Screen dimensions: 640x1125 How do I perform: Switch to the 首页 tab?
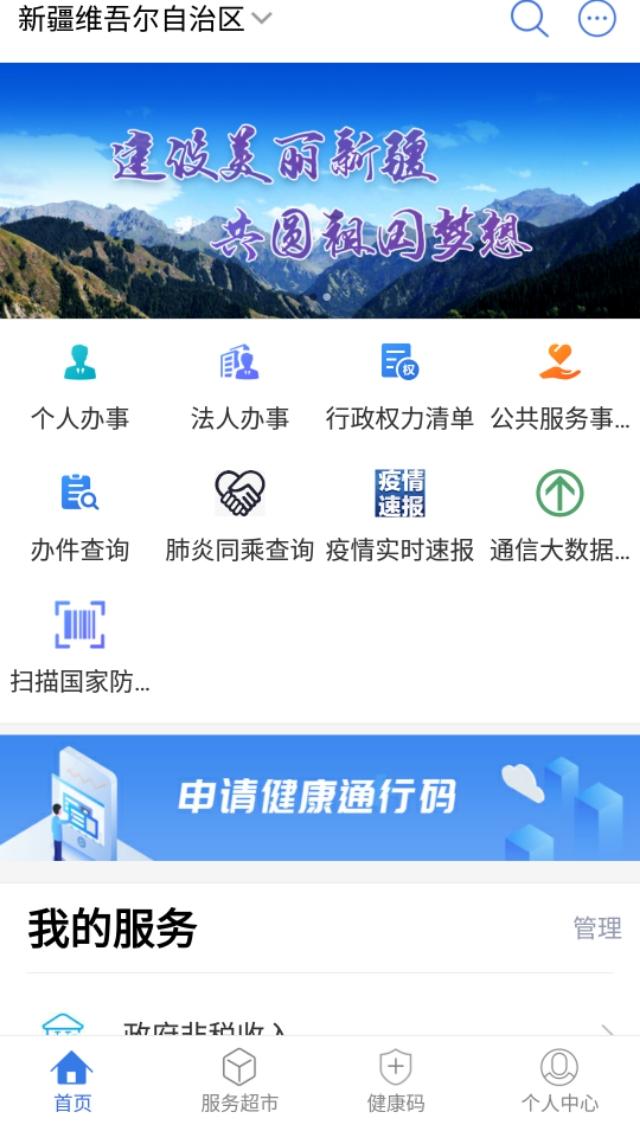coord(72,1081)
